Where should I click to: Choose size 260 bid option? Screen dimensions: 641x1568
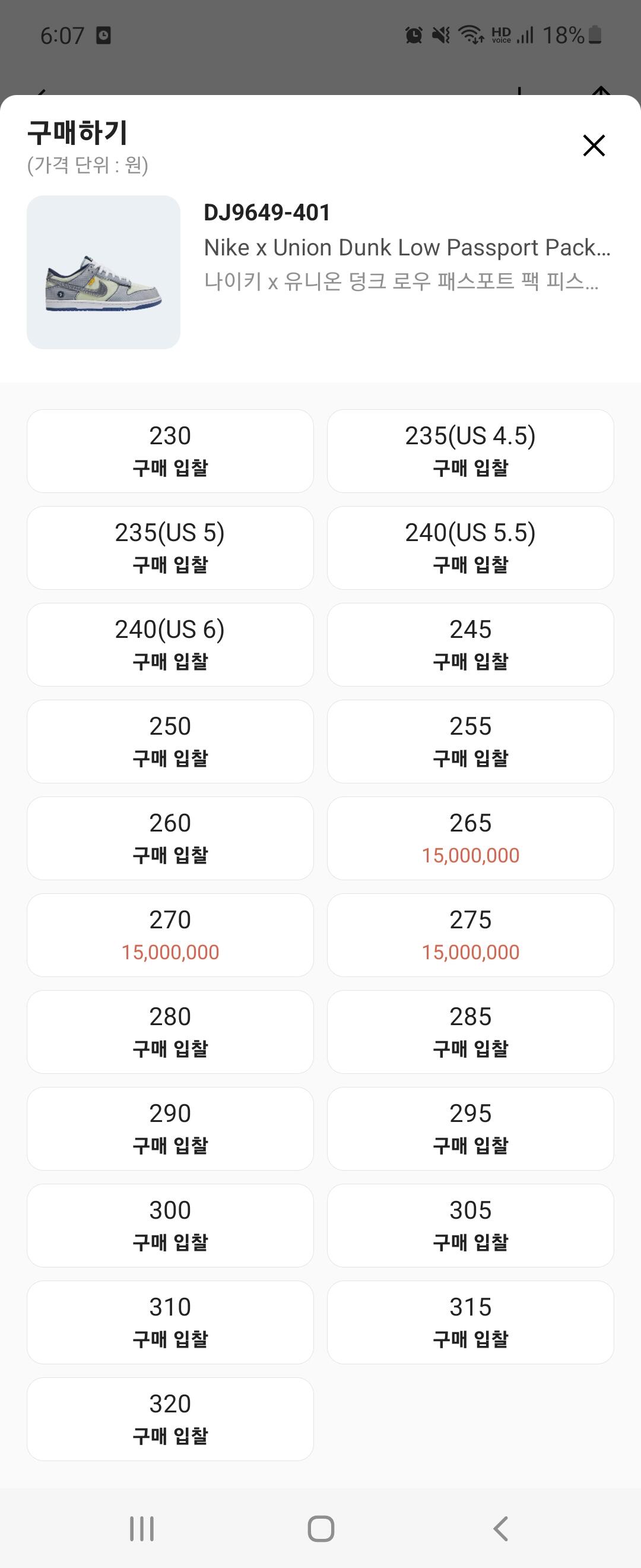(x=170, y=838)
